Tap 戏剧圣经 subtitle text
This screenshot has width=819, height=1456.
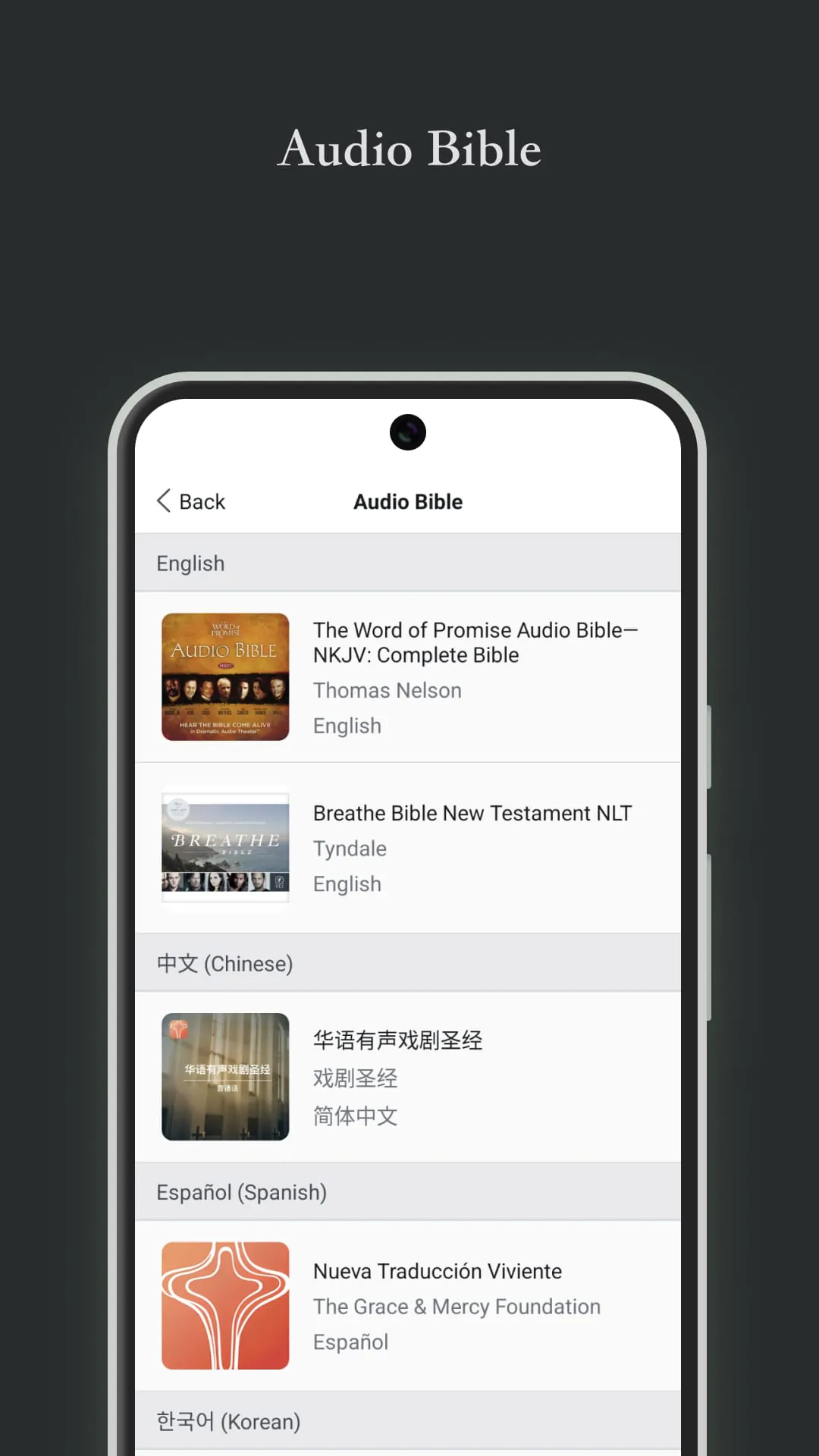tap(353, 1078)
